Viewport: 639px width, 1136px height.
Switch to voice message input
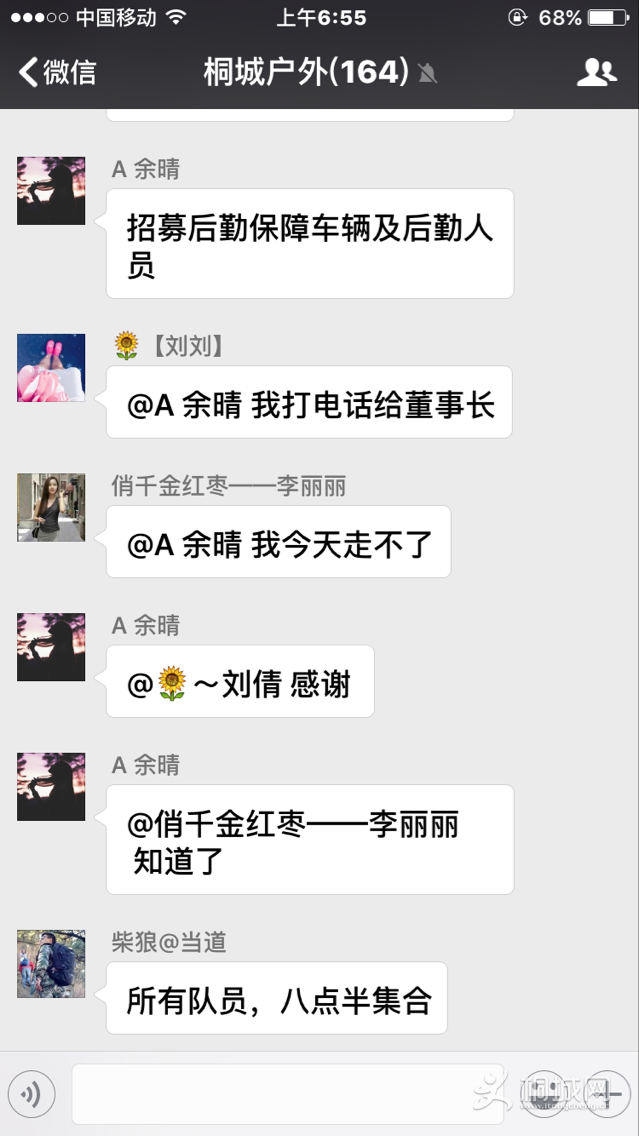[31, 1095]
